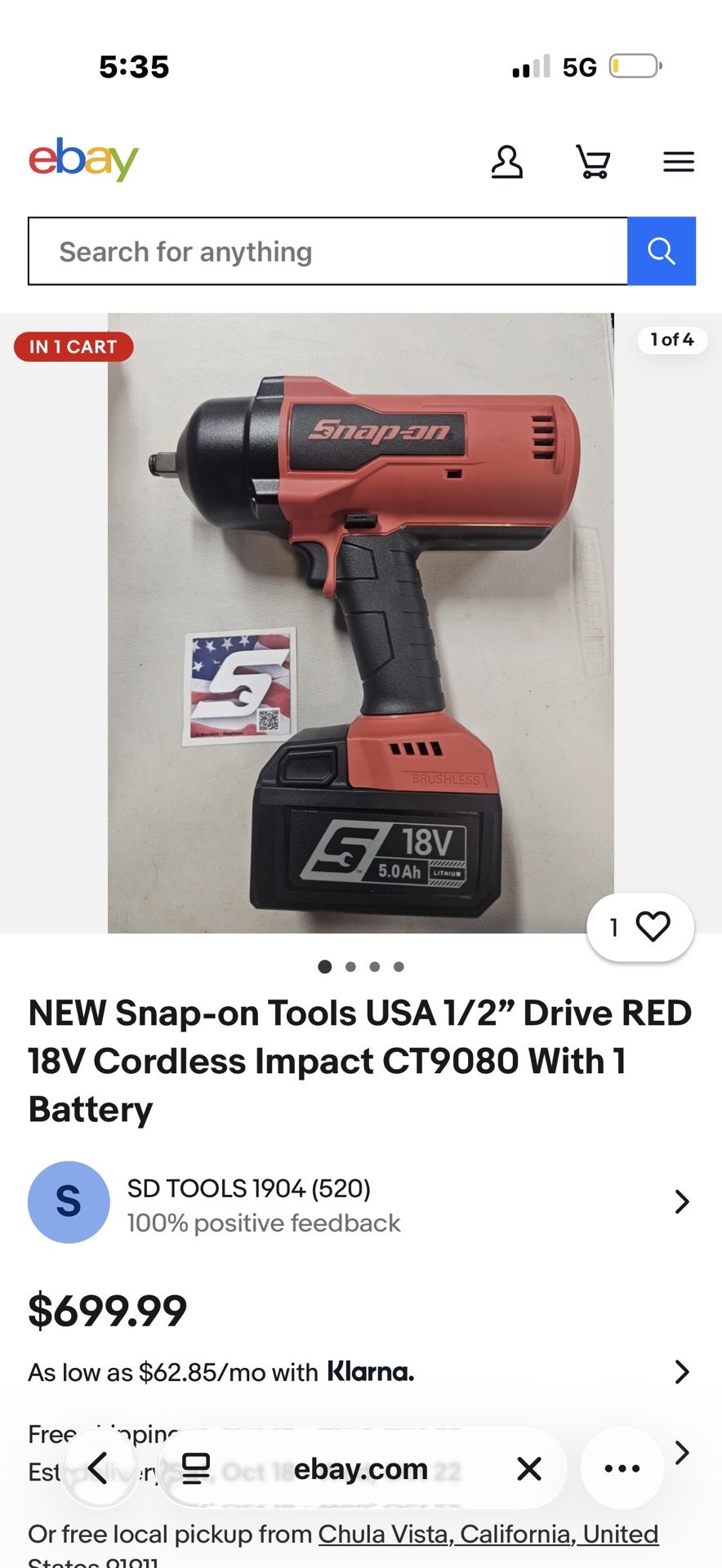Tap the blue search magnifier icon

tap(662, 251)
